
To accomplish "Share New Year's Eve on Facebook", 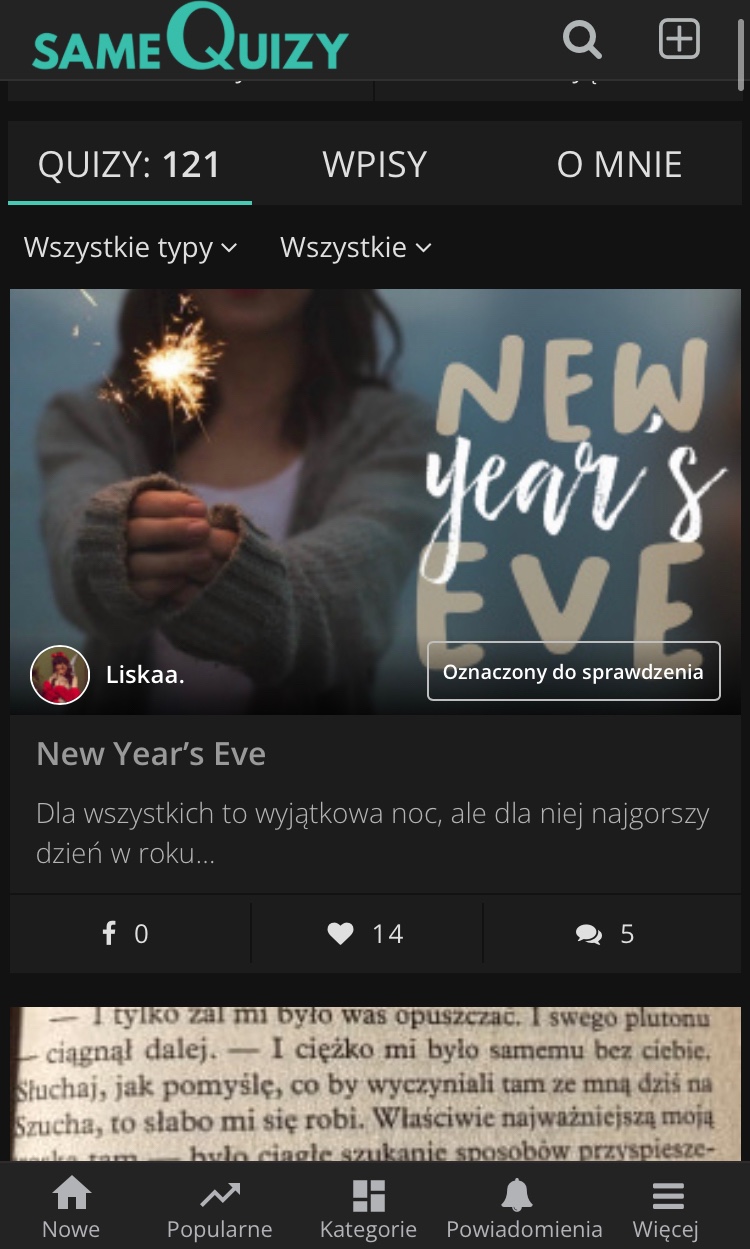I will [x=126, y=934].
